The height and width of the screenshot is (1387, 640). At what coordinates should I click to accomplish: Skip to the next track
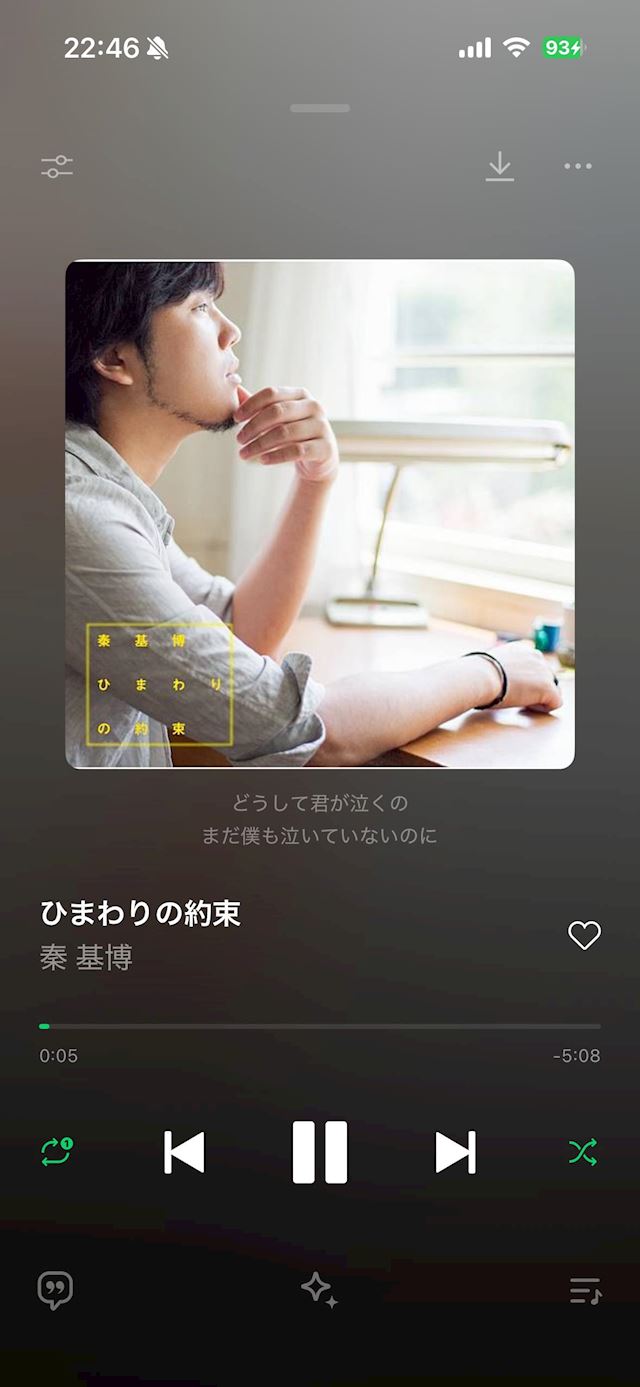(x=456, y=1153)
